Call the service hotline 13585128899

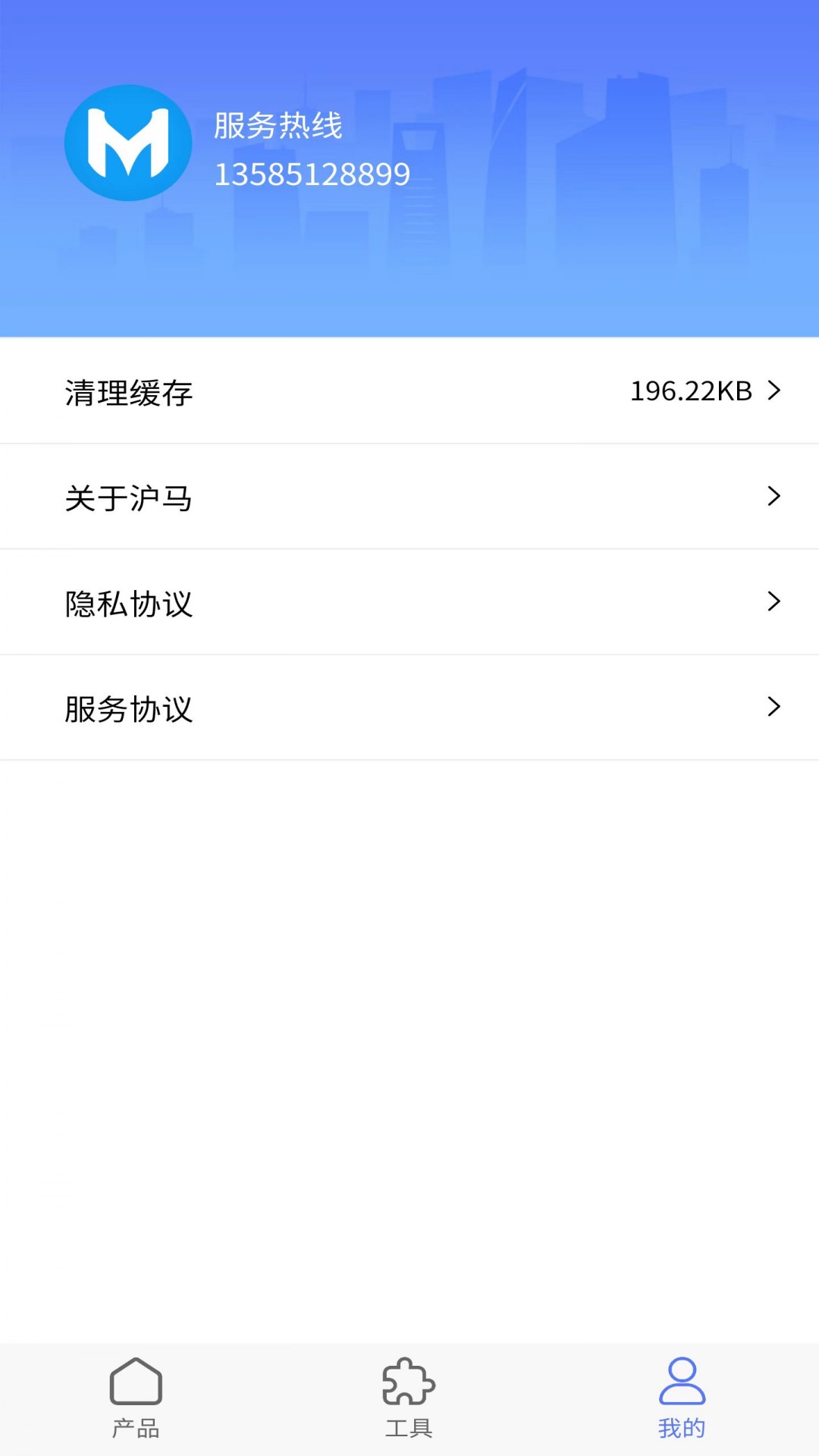[x=312, y=174]
